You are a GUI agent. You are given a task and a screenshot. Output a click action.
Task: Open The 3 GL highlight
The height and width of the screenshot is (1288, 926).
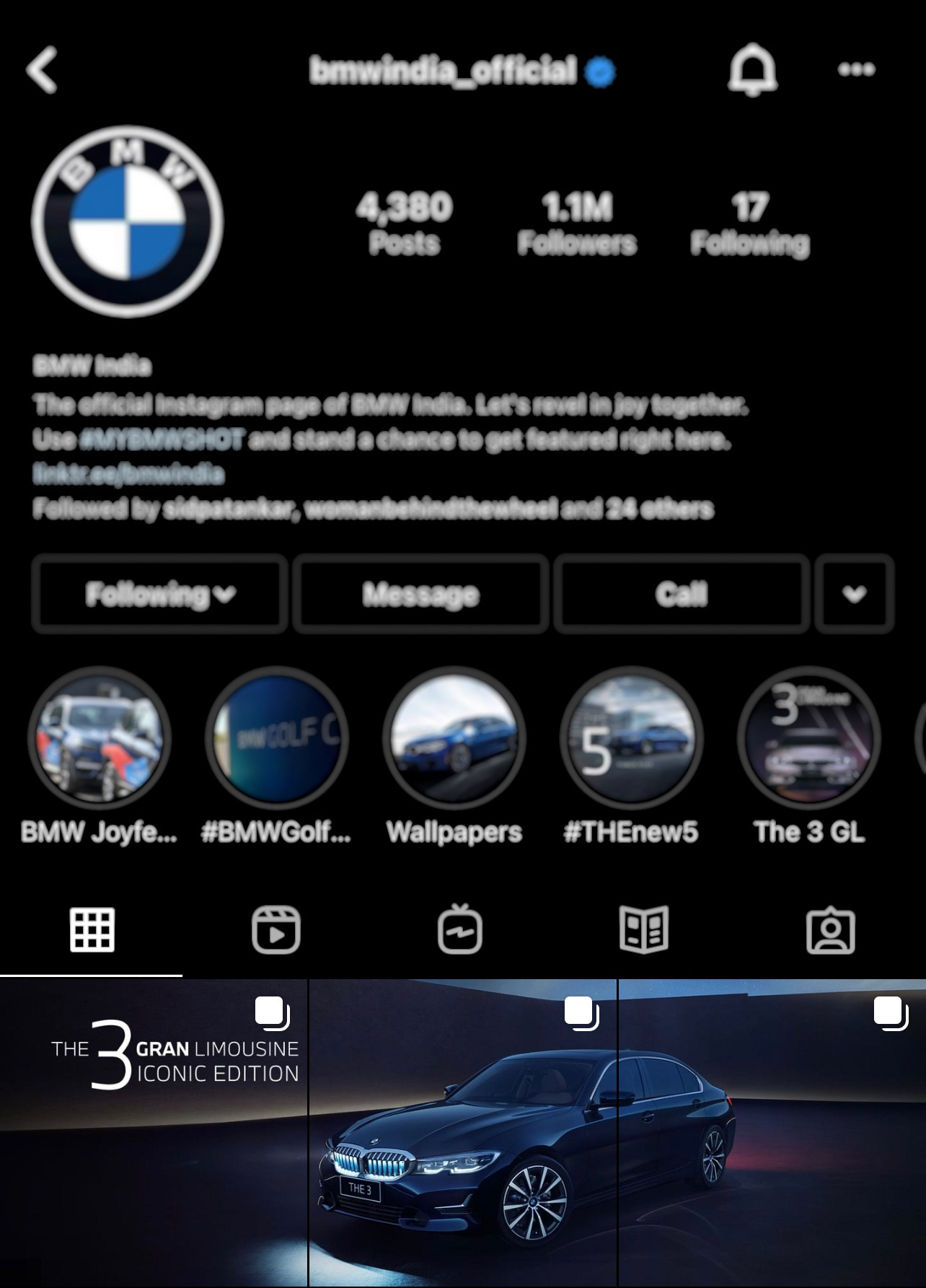point(808,737)
